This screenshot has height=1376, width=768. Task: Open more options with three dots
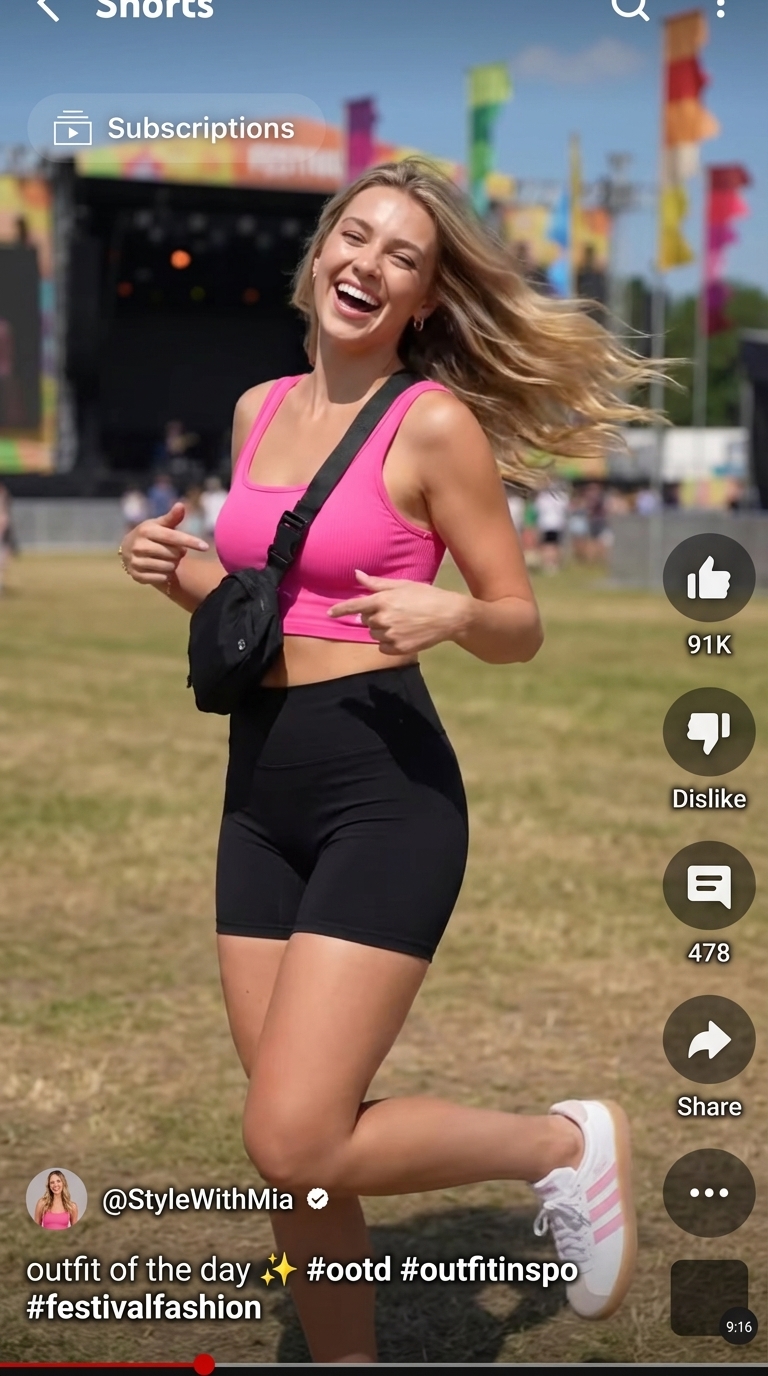708,1193
